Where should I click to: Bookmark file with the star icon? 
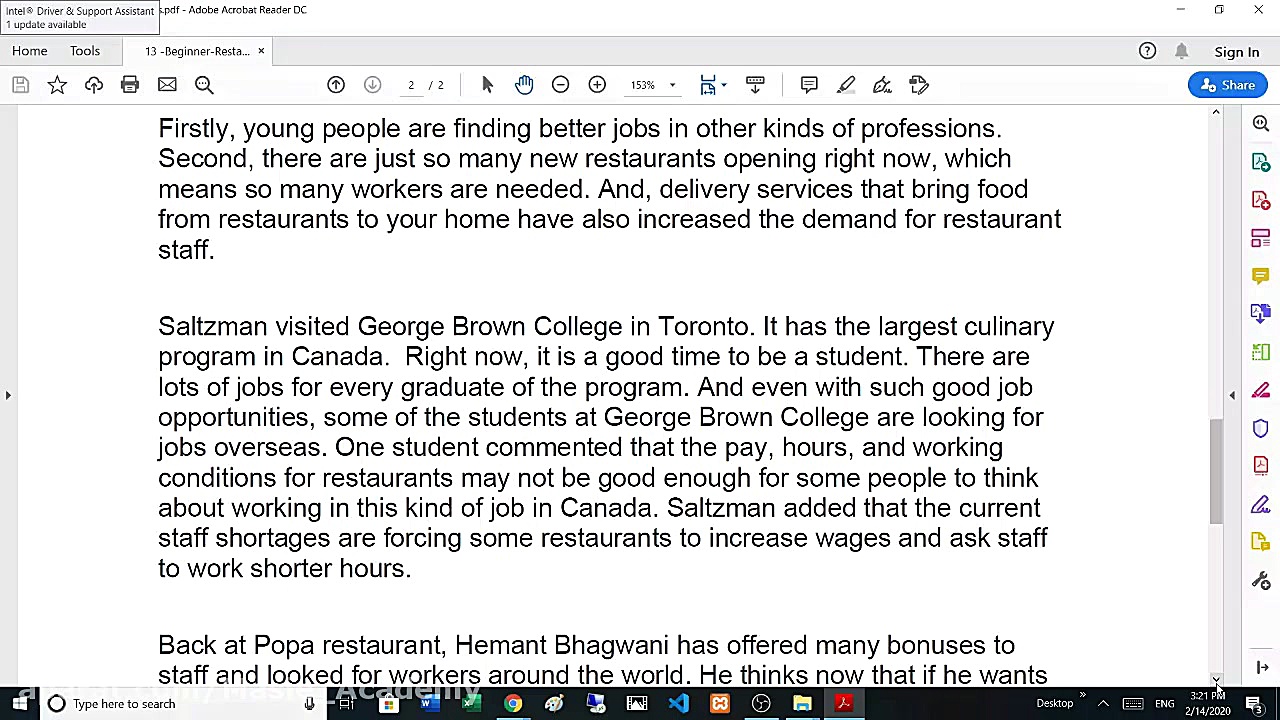pyautogui.click(x=57, y=85)
